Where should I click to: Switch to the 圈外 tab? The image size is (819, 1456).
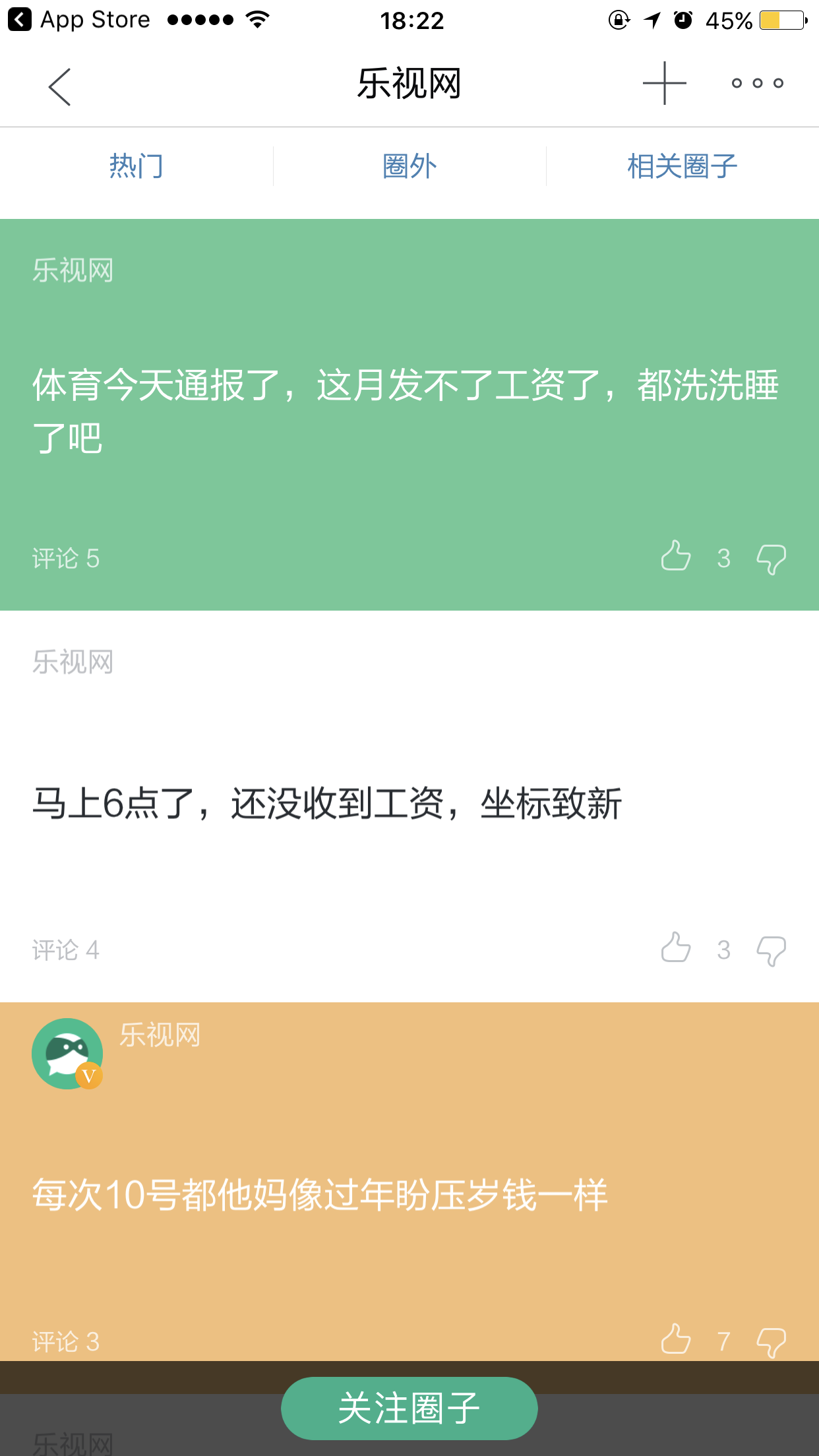409,166
